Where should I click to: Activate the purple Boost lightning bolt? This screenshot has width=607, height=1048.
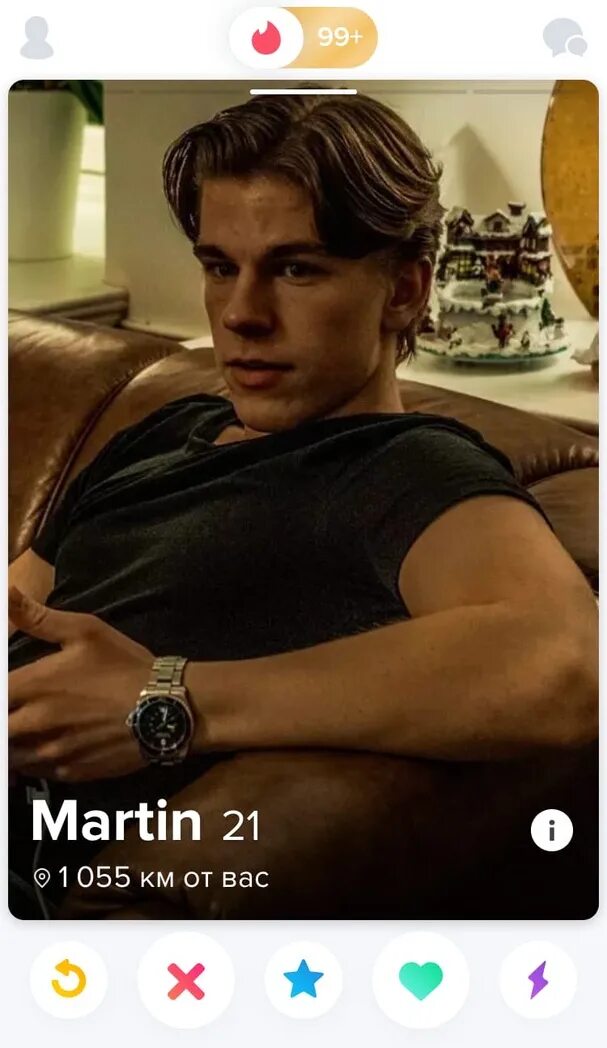[538, 979]
